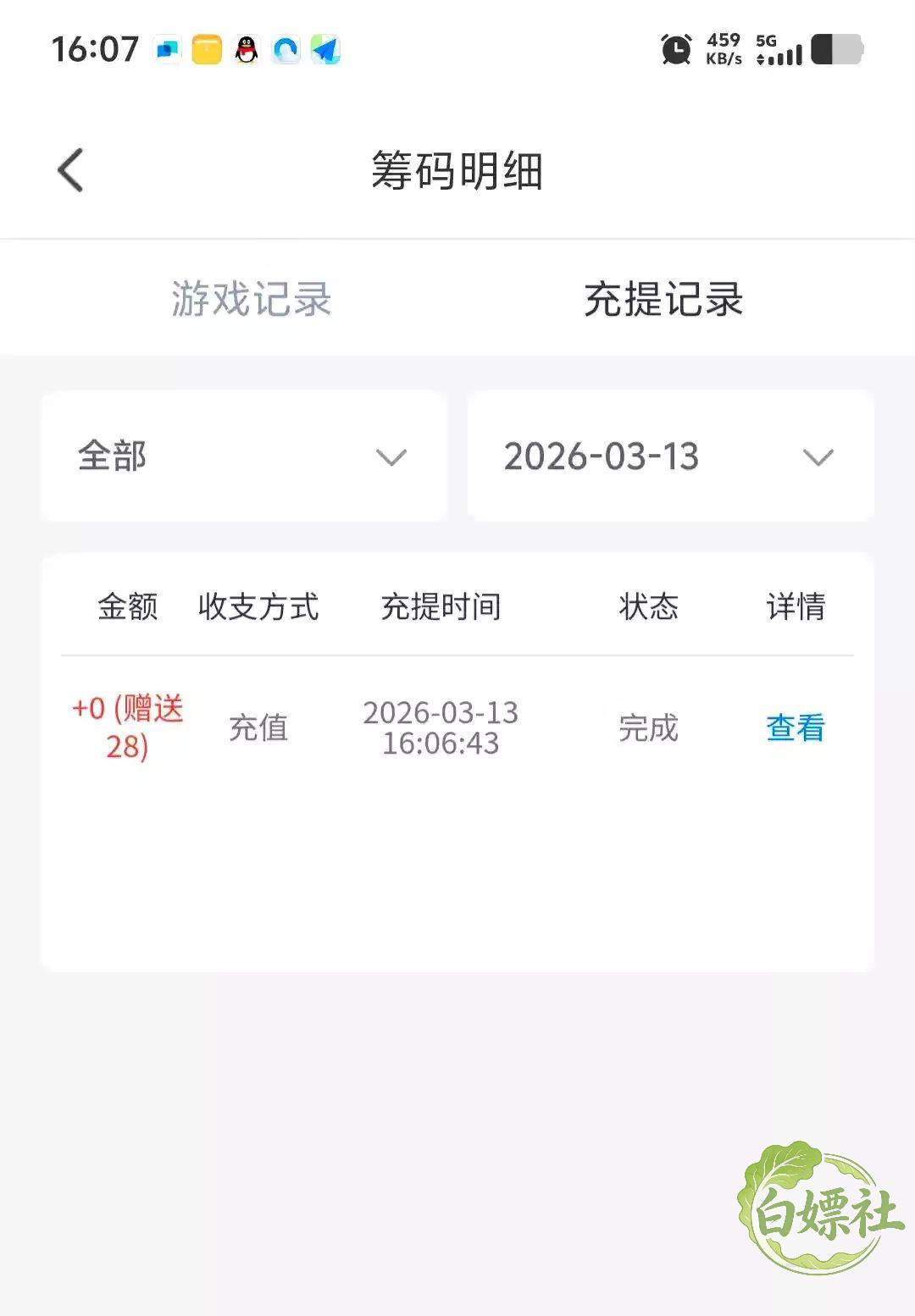Image resolution: width=915 pixels, height=1316 pixels.
Task: Select the 充提记录 tab
Action: (x=663, y=299)
